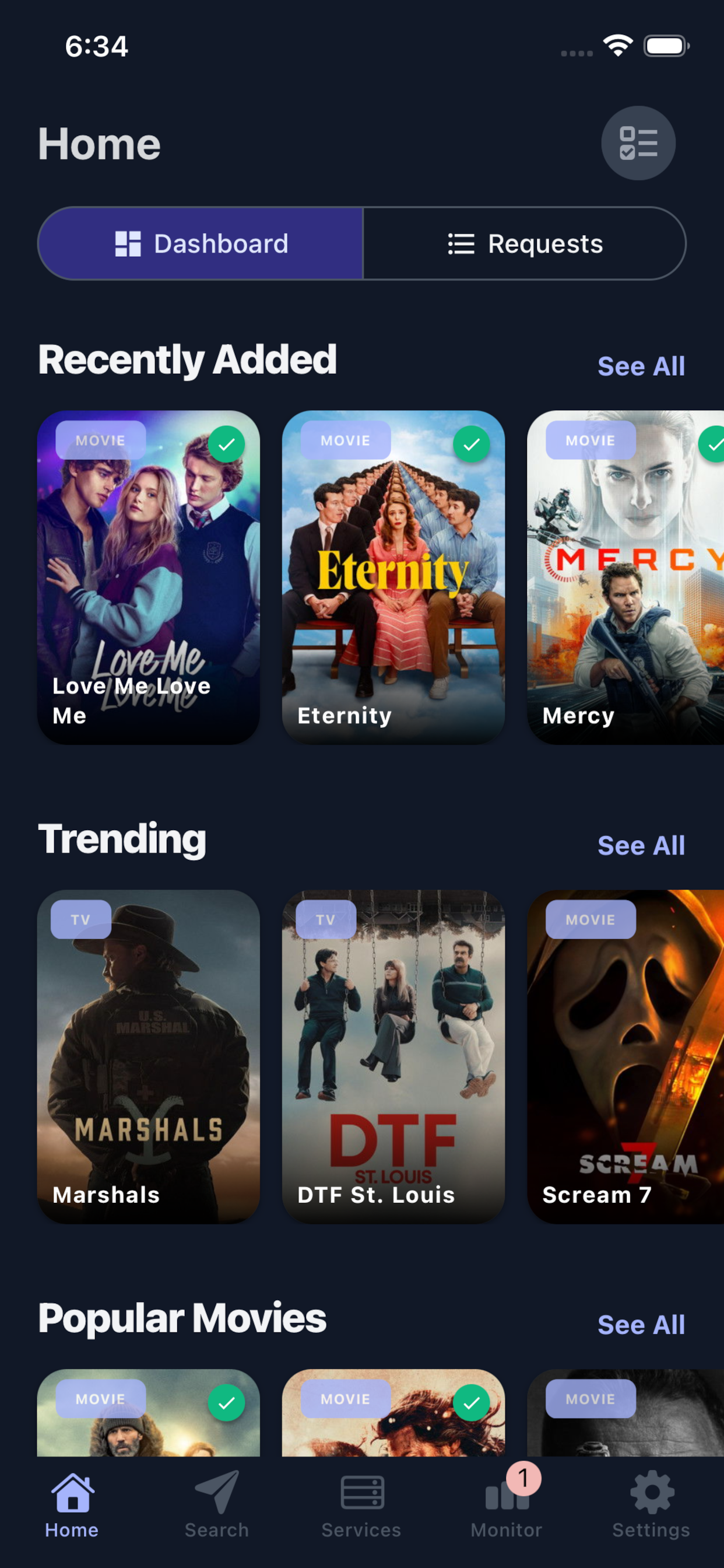This screenshot has height=1568, width=724.
Task: Open the Eternity movie card
Action: (393, 577)
